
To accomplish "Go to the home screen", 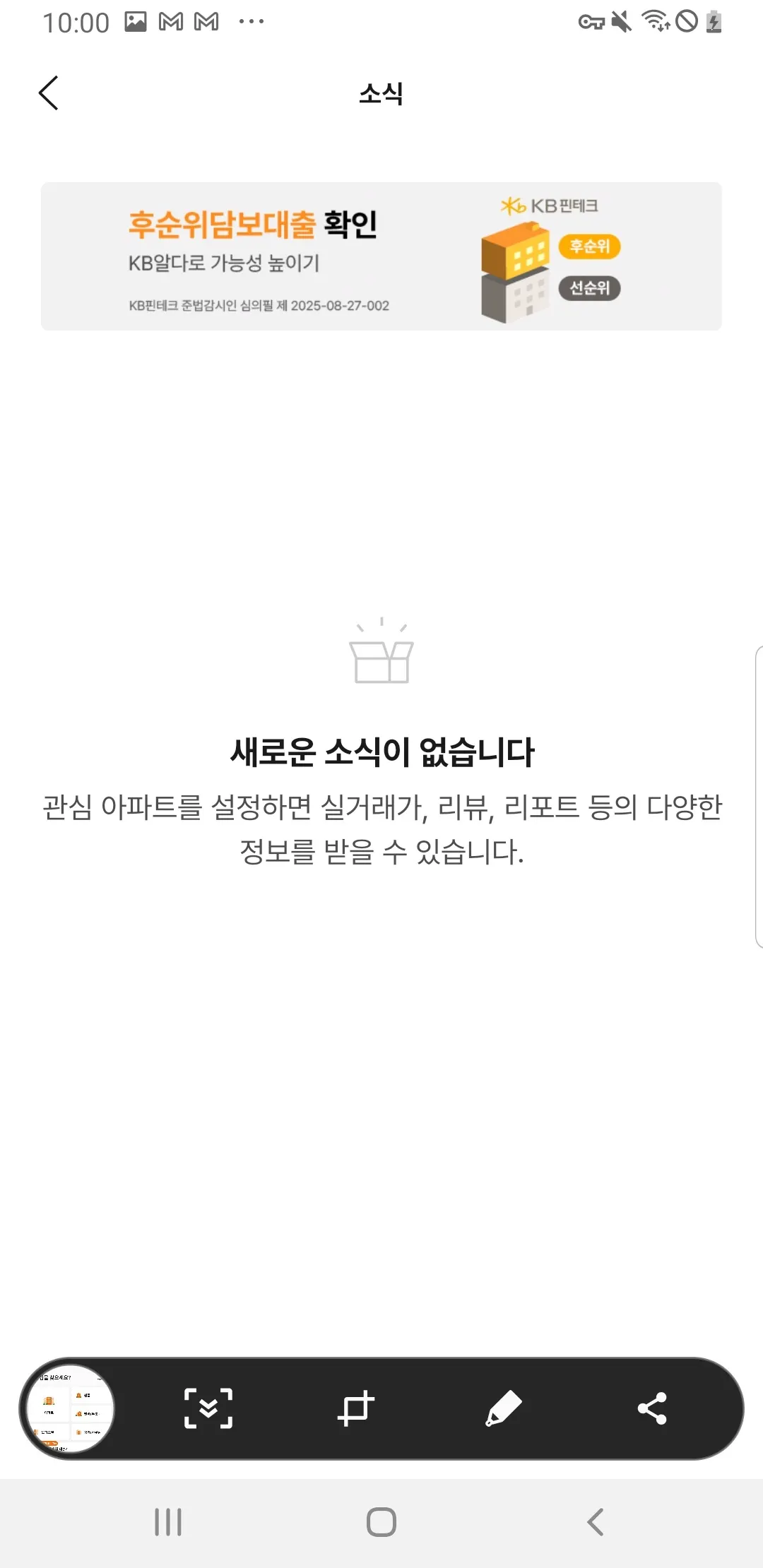I will coord(381,1521).
